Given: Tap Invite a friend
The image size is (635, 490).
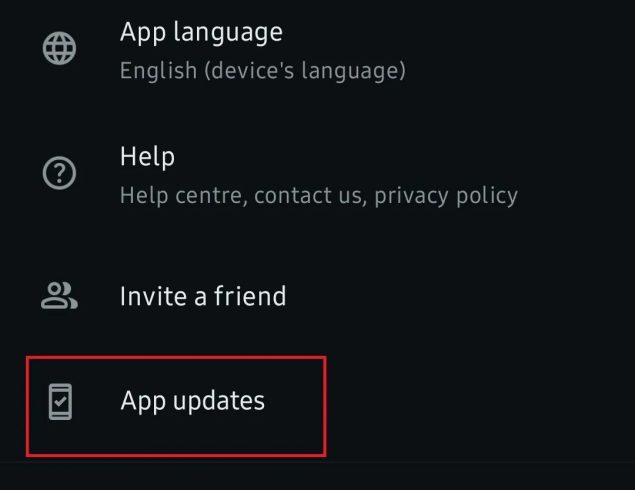Looking at the screenshot, I should [x=203, y=296].
